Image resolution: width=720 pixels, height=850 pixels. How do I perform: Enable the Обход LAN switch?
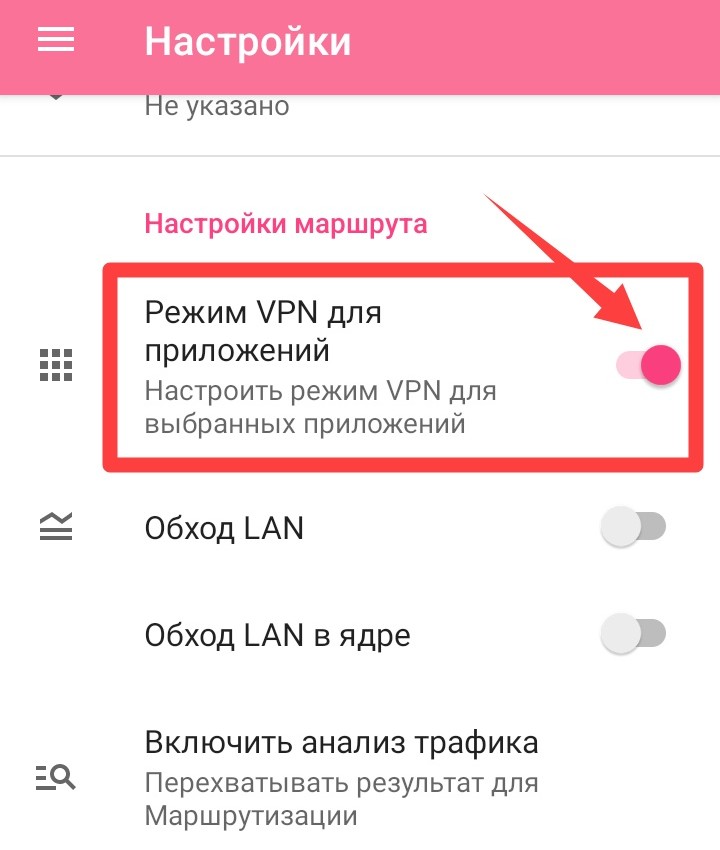tap(633, 527)
